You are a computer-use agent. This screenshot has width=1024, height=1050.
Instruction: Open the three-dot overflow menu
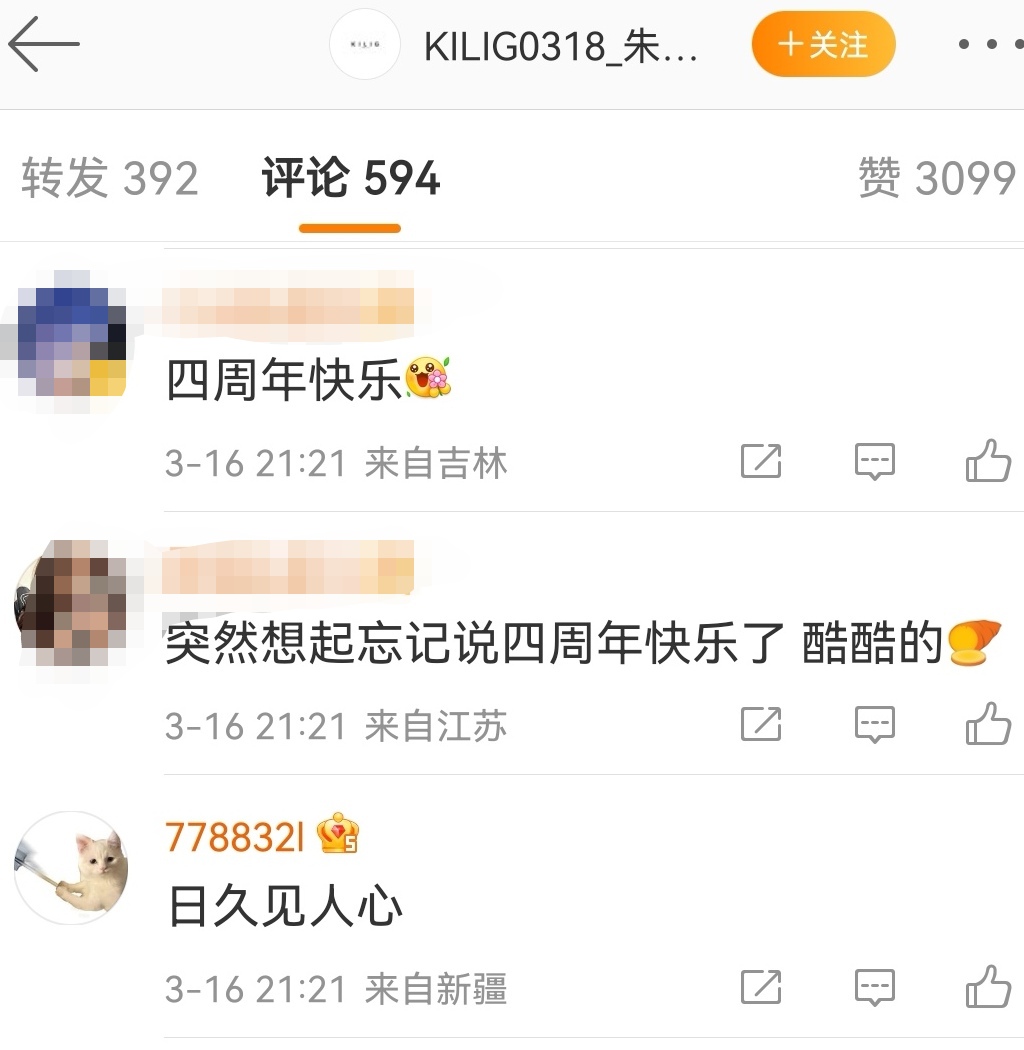click(x=990, y=45)
